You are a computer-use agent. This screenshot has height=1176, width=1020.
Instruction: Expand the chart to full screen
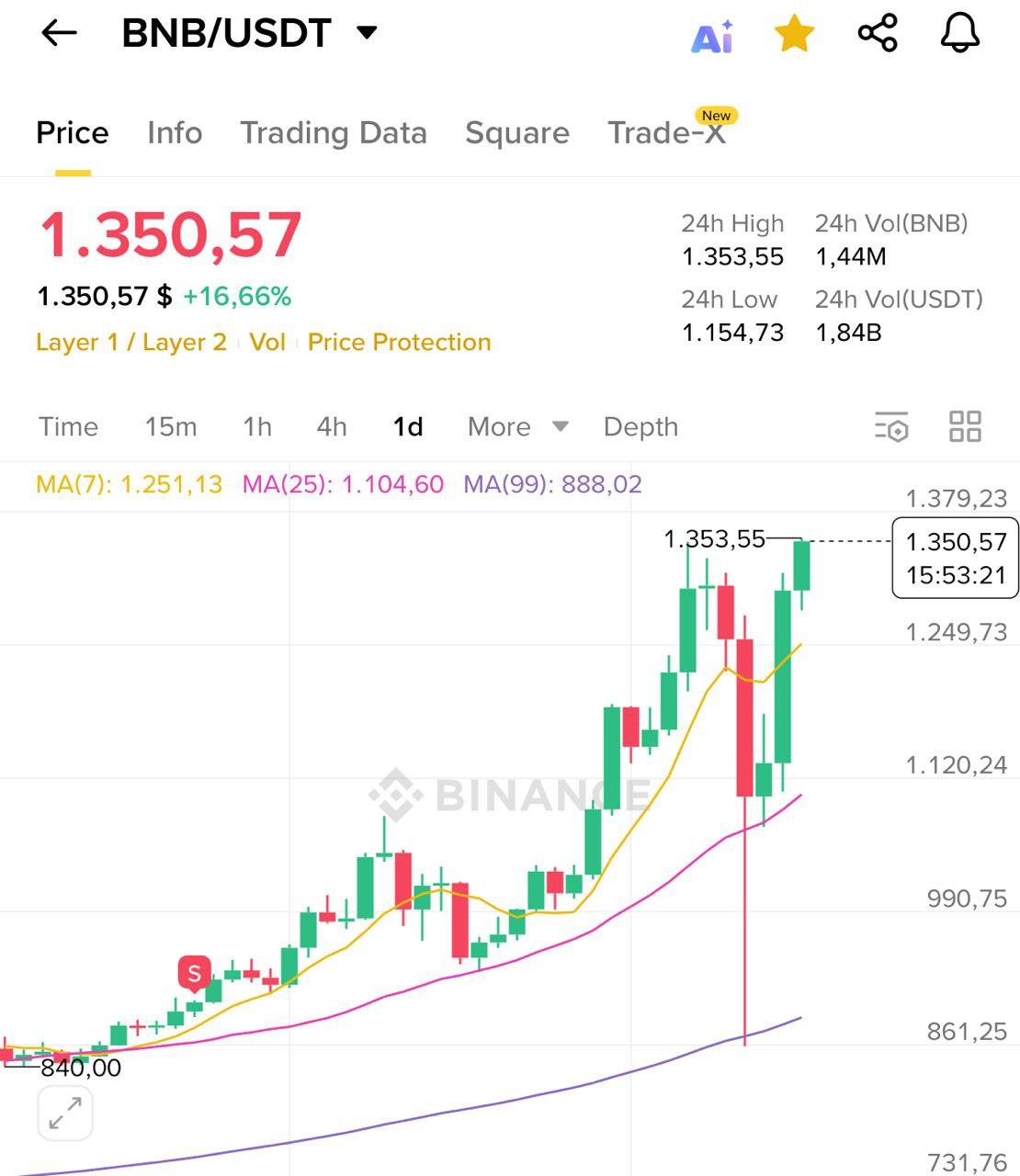pyautogui.click(x=65, y=1114)
